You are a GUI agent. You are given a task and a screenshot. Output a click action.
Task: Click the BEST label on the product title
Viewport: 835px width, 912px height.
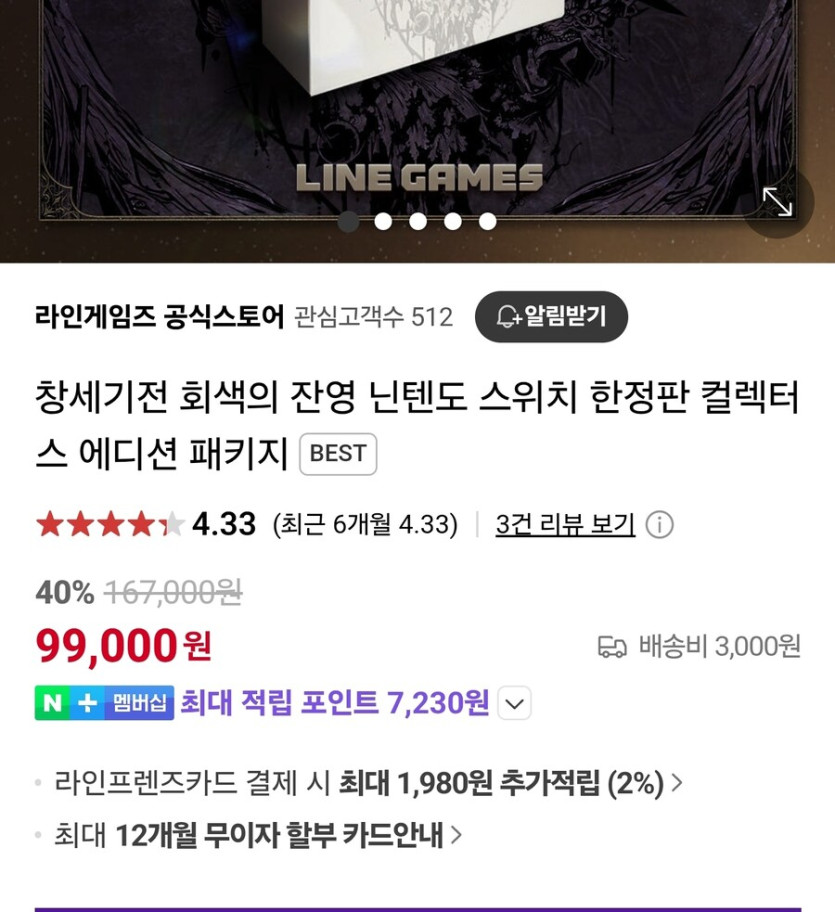pos(338,454)
